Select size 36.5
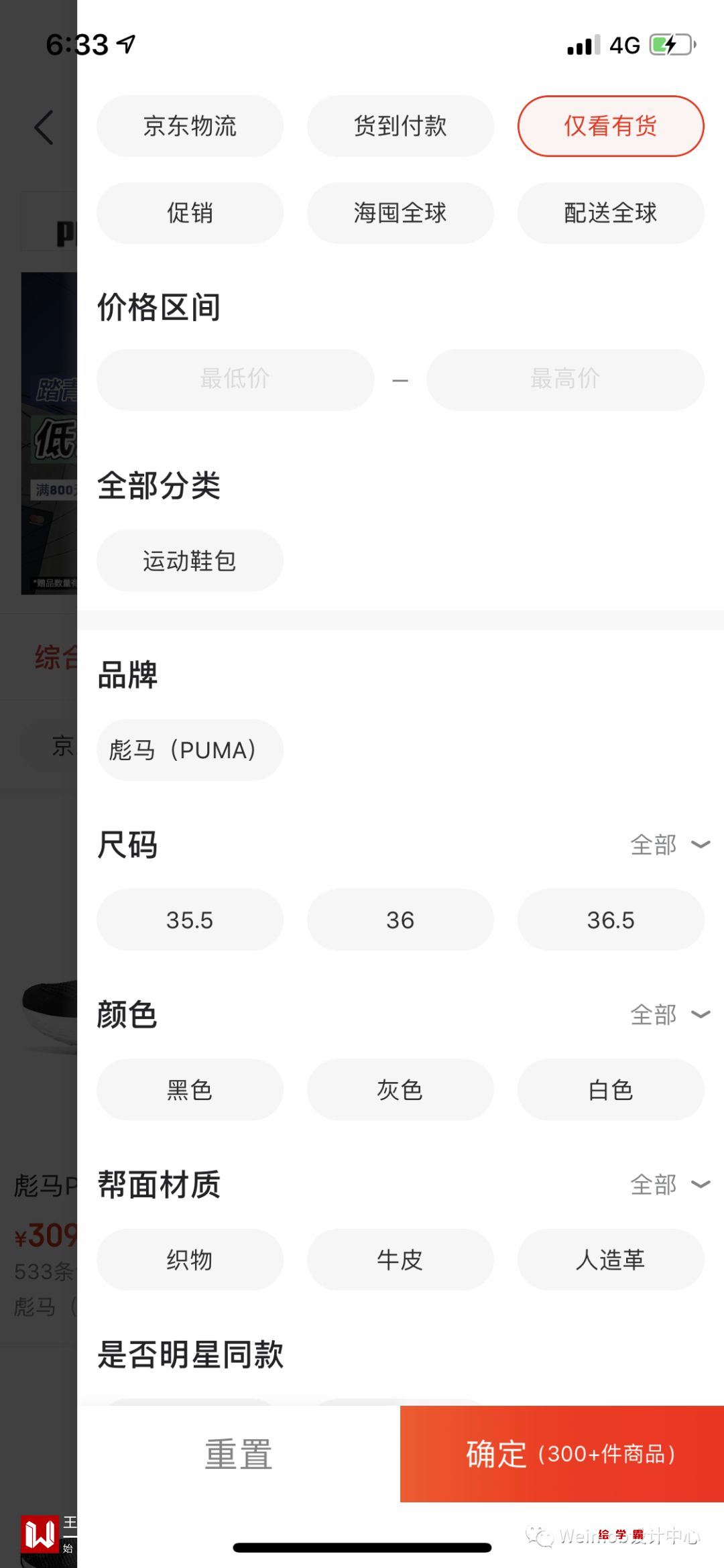724x1568 pixels. pyautogui.click(x=610, y=920)
